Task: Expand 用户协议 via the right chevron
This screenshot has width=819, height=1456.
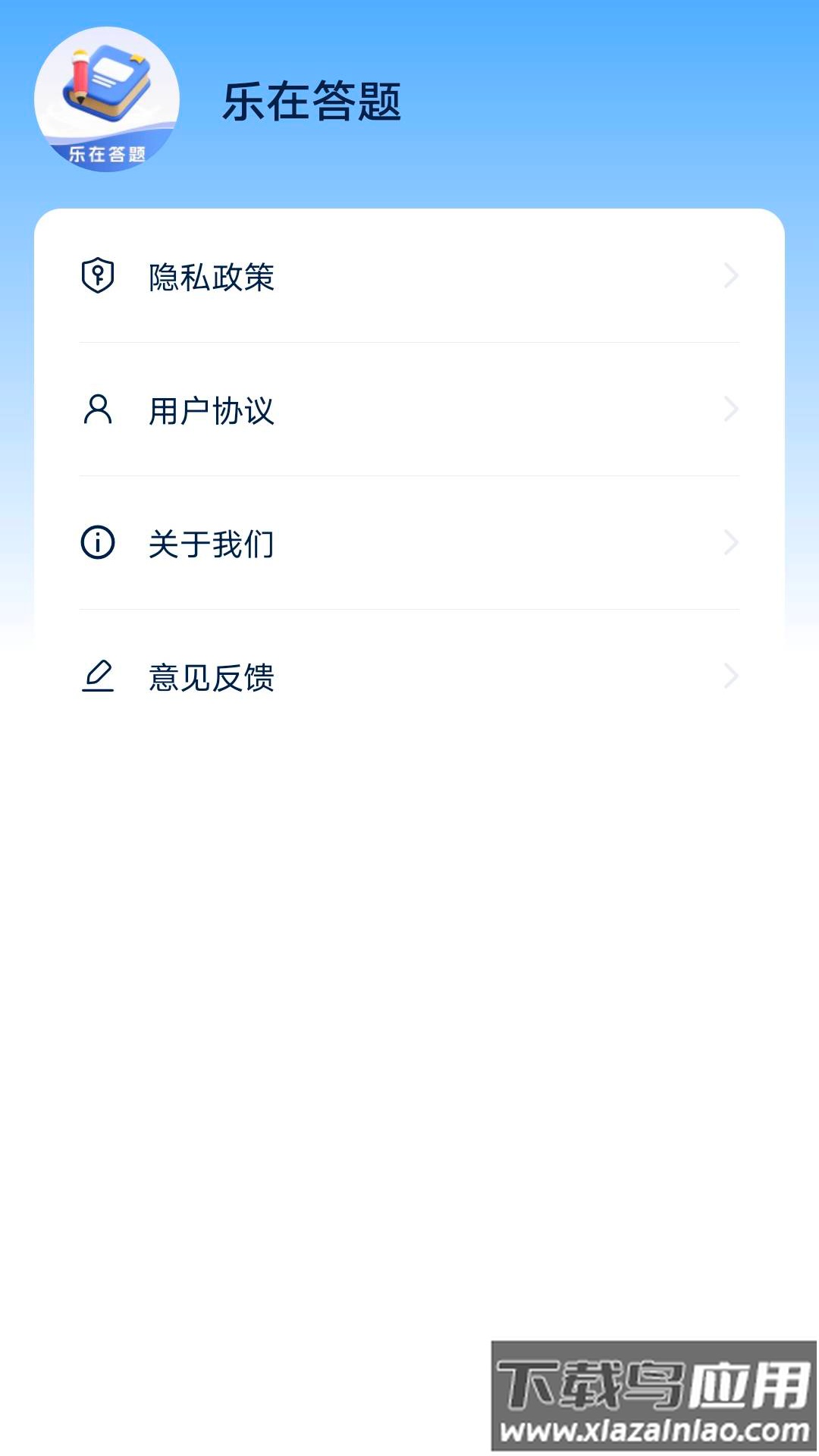Action: (x=730, y=409)
